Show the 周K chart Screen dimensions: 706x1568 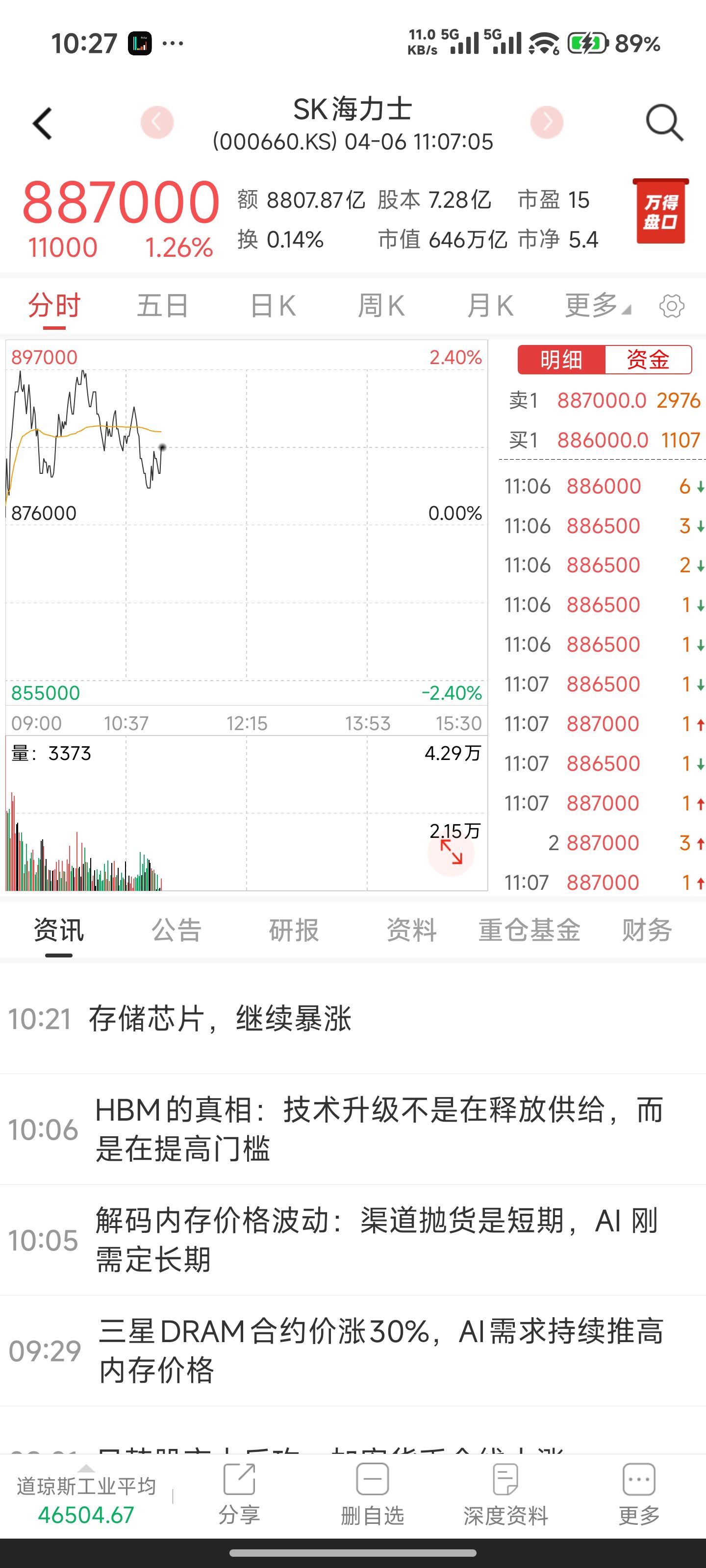(381, 306)
